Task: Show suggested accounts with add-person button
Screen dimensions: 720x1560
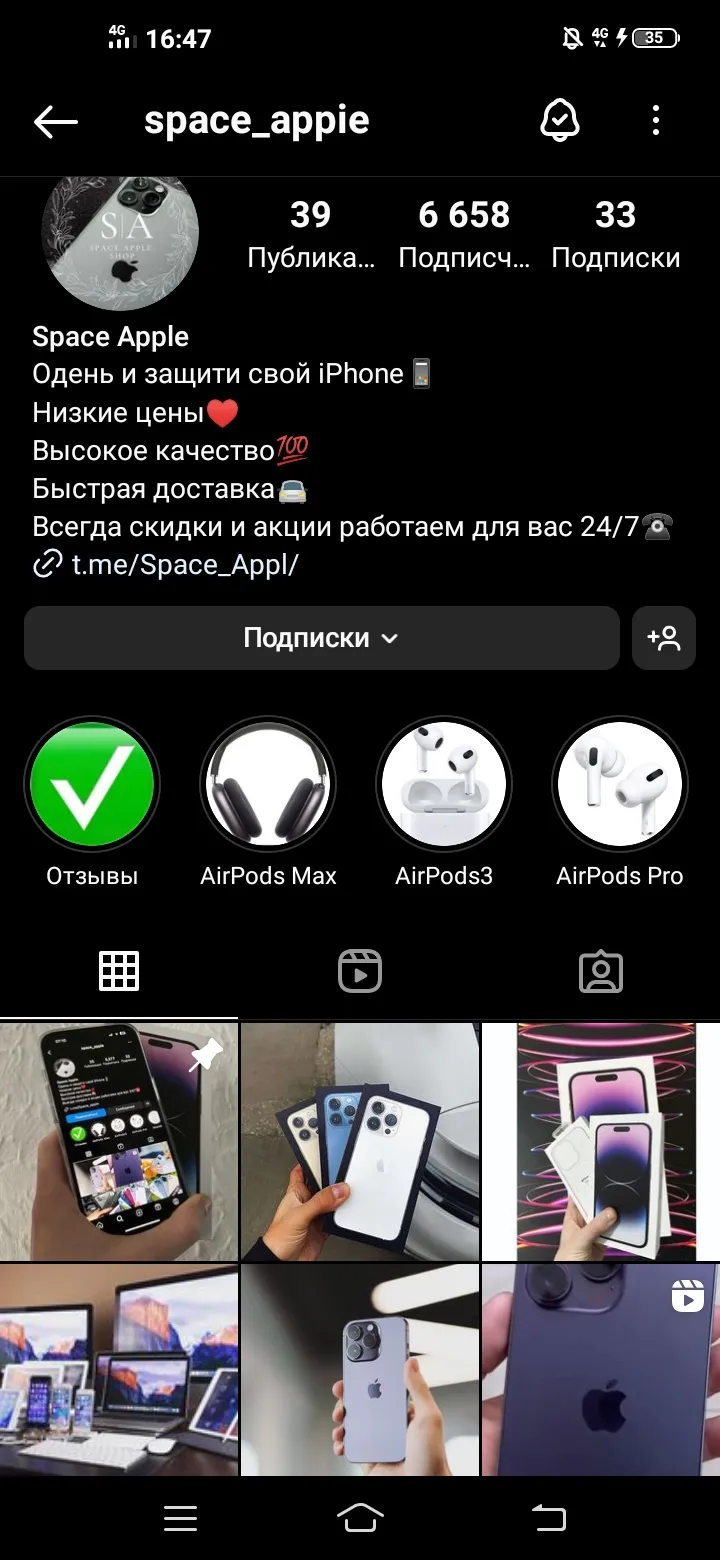Action: (x=664, y=638)
